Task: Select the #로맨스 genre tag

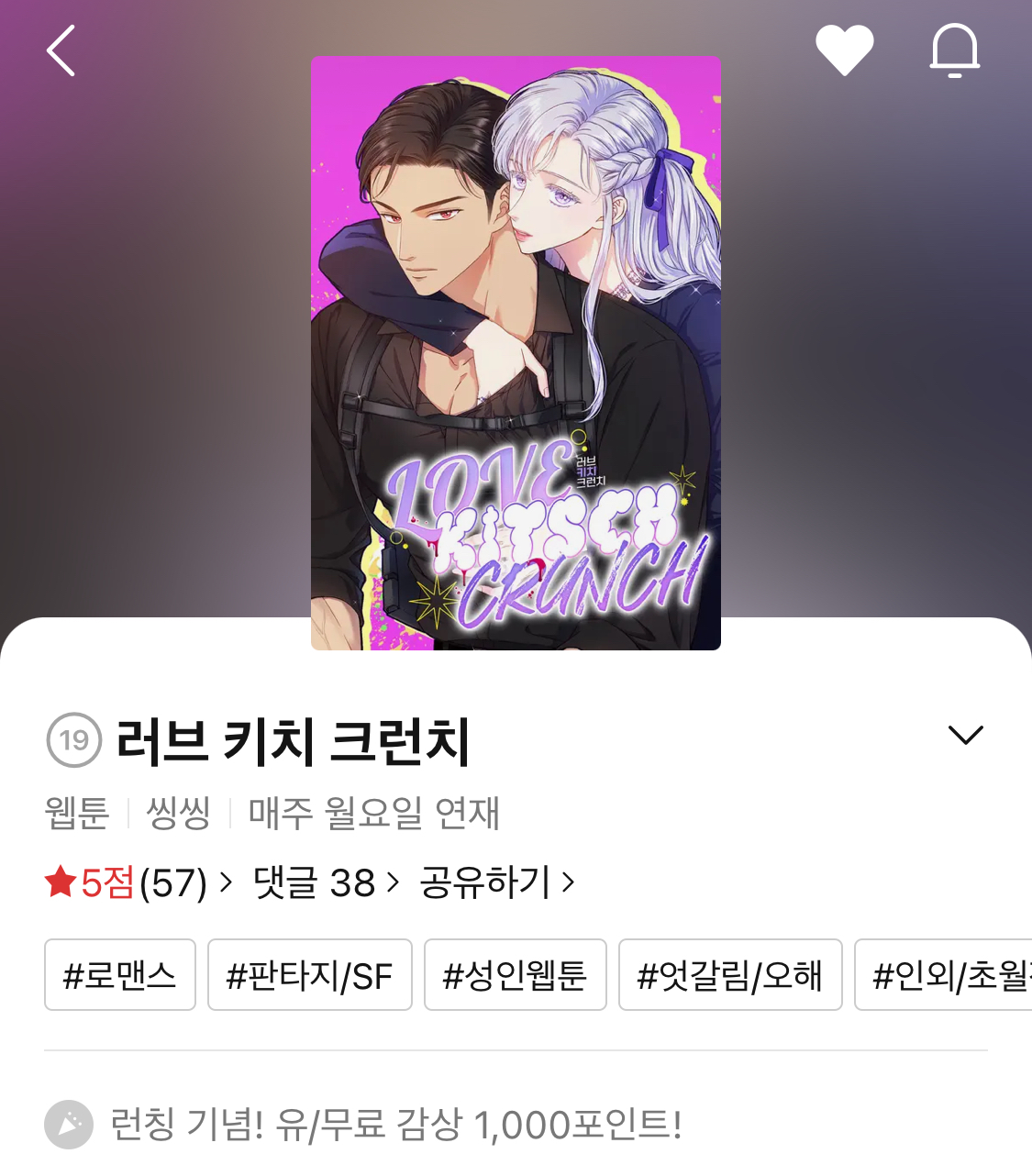Action: [x=119, y=975]
